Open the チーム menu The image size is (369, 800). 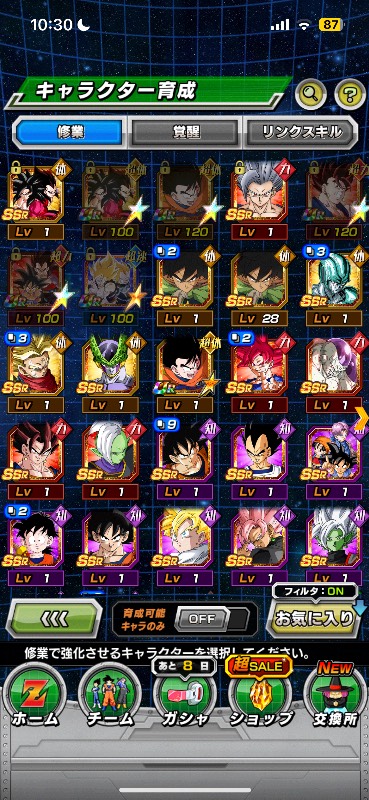110,697
